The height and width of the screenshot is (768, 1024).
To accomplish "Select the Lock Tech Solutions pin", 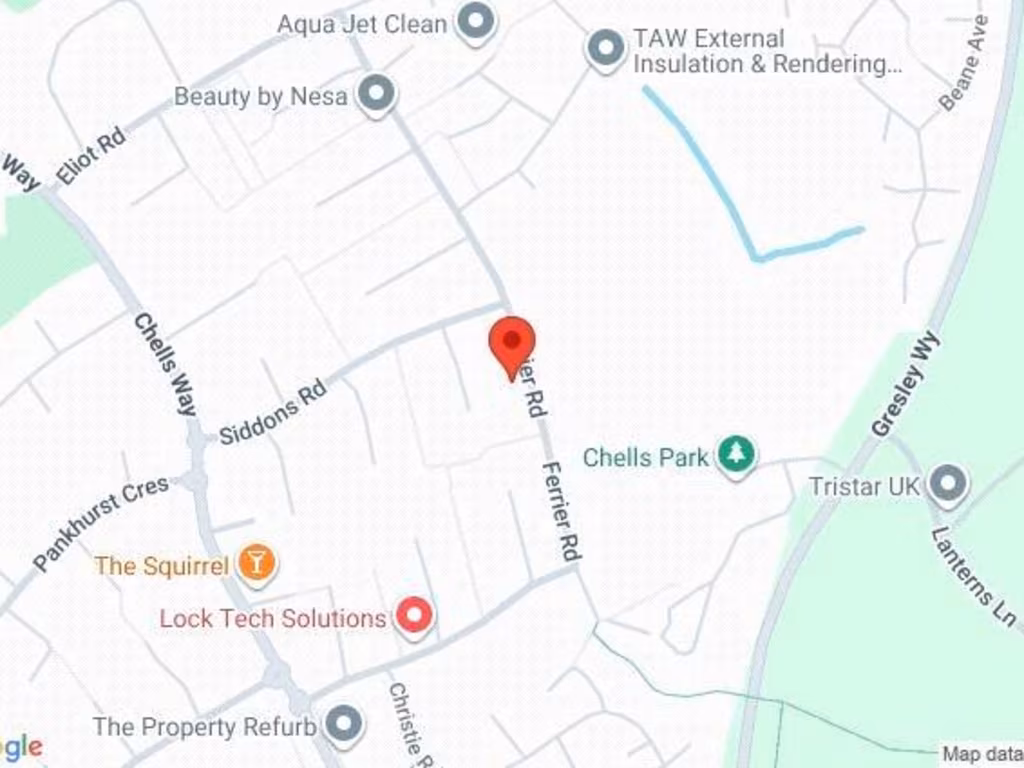I will (x=414, y=615).
